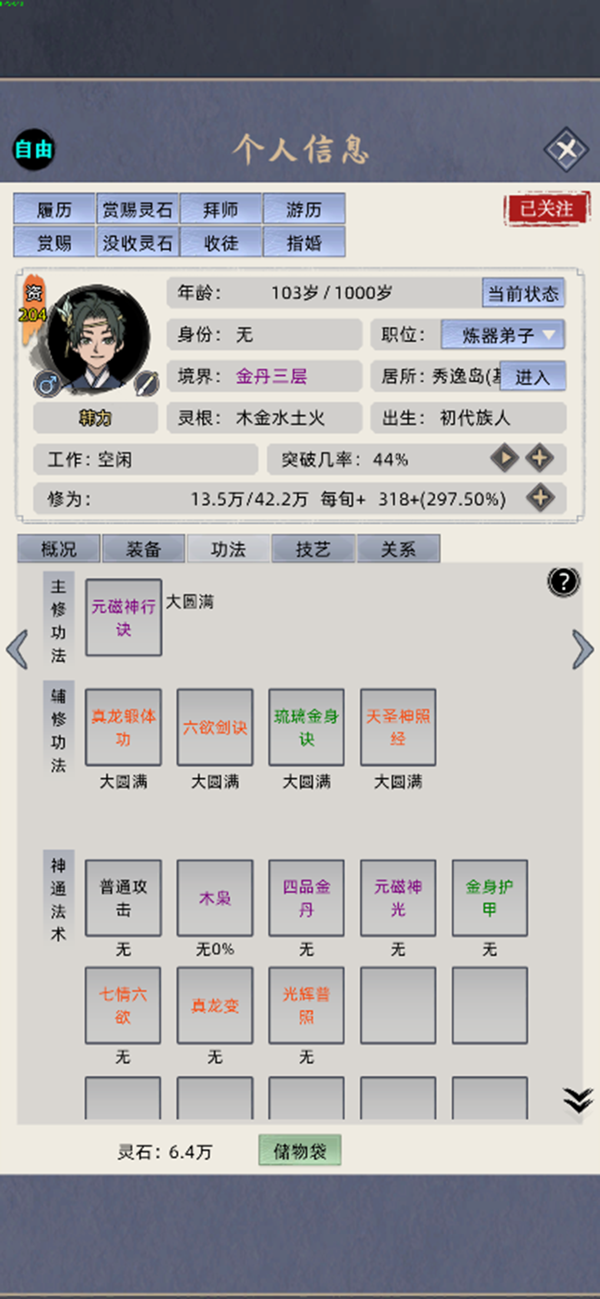Open 游历 option

[304, 209]
